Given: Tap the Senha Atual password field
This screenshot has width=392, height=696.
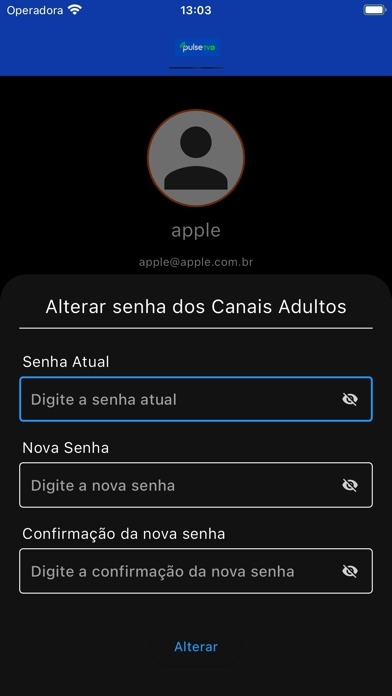Looking at the screenshot, I should click(x=196, y=399).
